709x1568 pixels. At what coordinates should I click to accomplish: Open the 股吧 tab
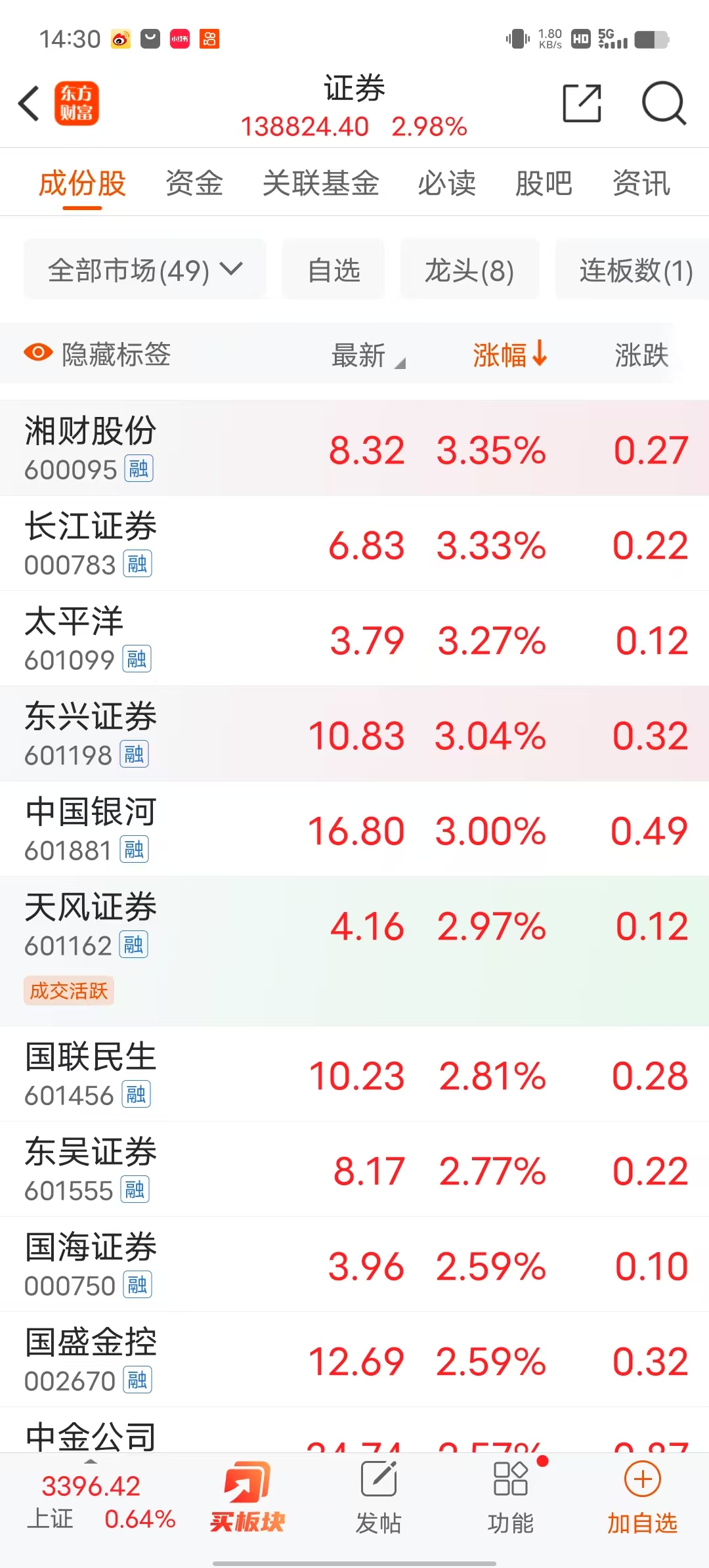544,183
